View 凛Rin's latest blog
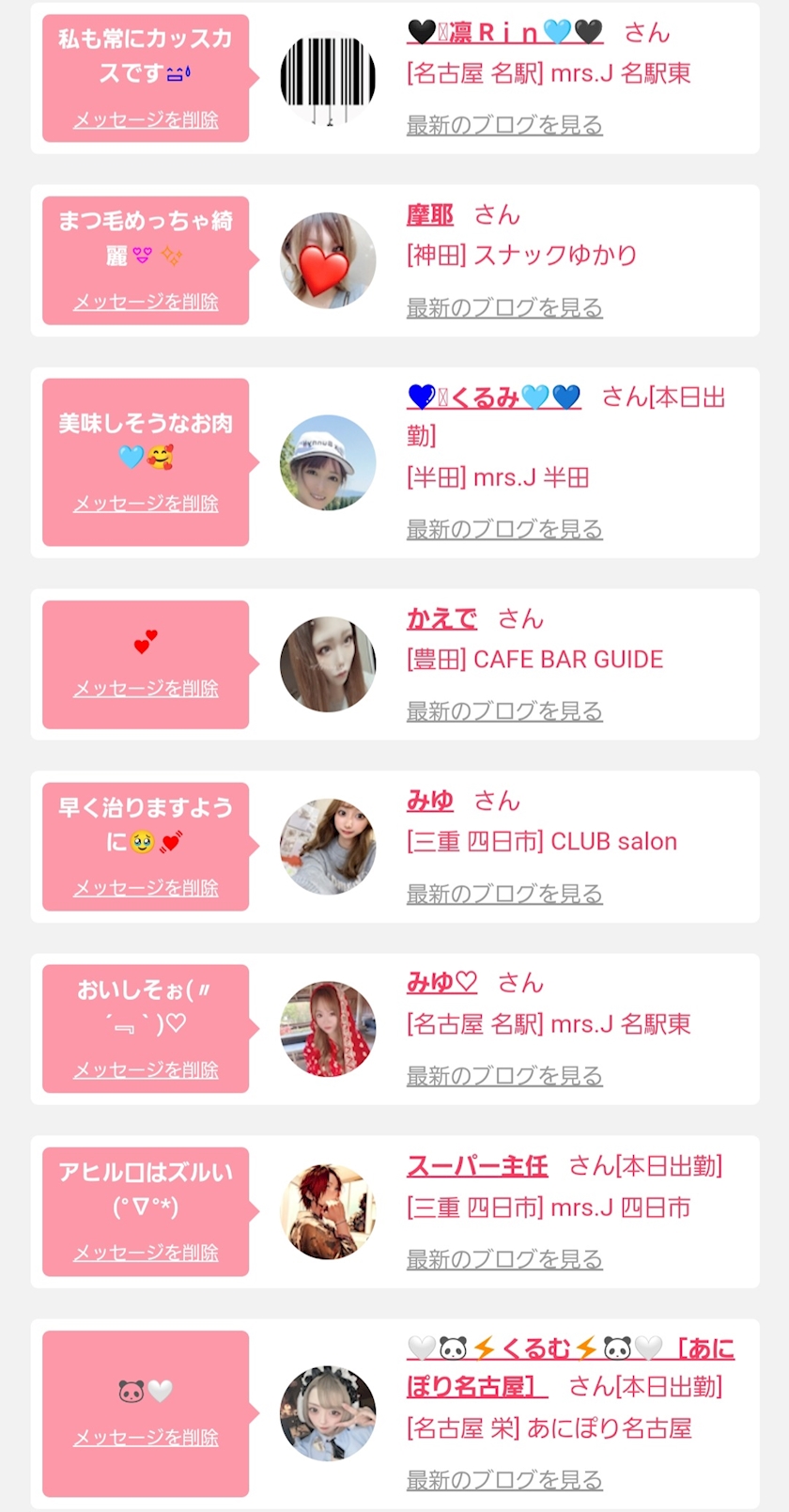This screenshot has height=1512, width=789. coord(504,125)
